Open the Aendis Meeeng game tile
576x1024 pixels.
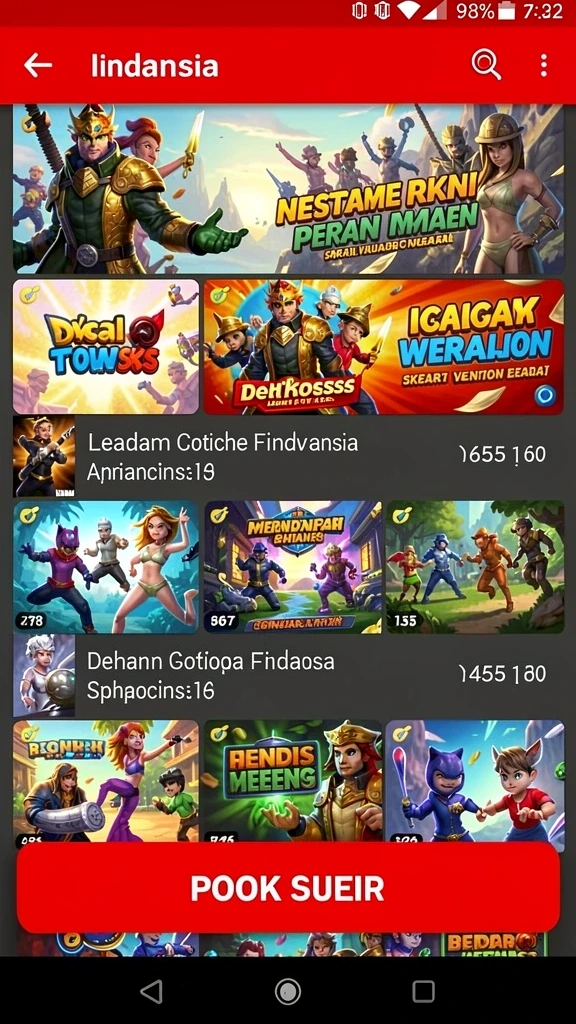click(293, 781)
